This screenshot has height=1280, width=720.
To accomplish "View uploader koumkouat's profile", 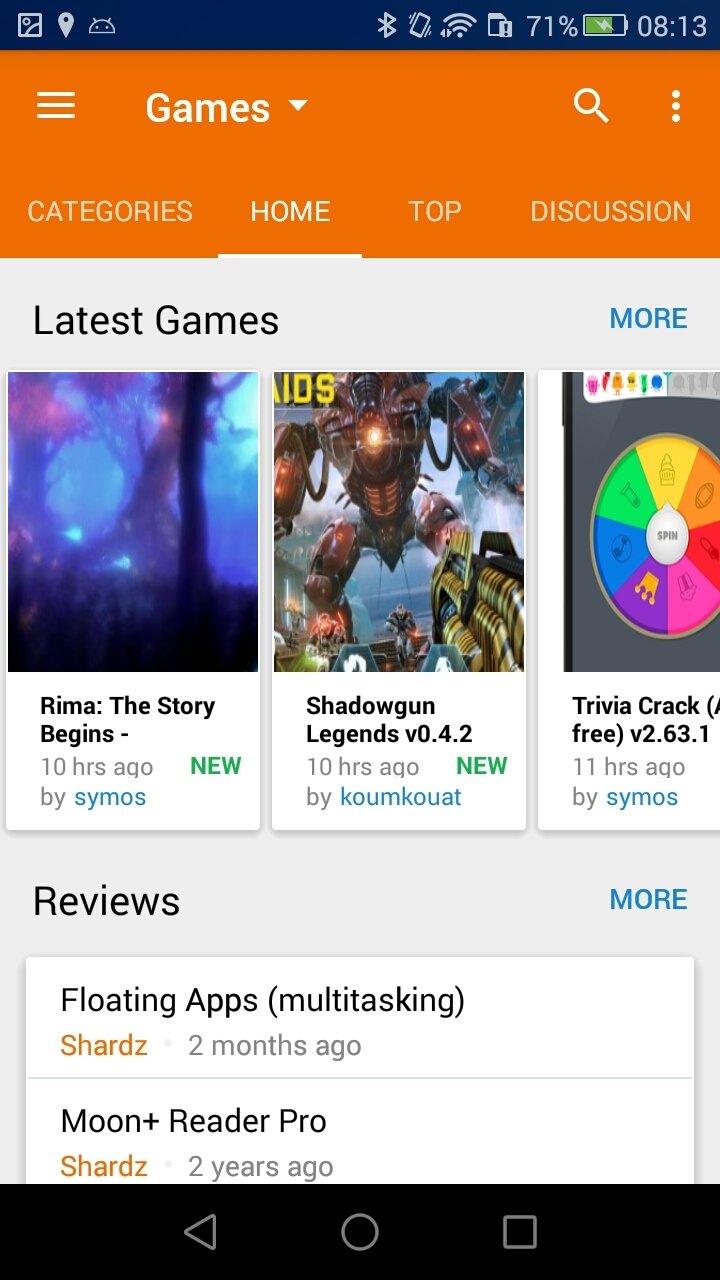I will [400, 797].
